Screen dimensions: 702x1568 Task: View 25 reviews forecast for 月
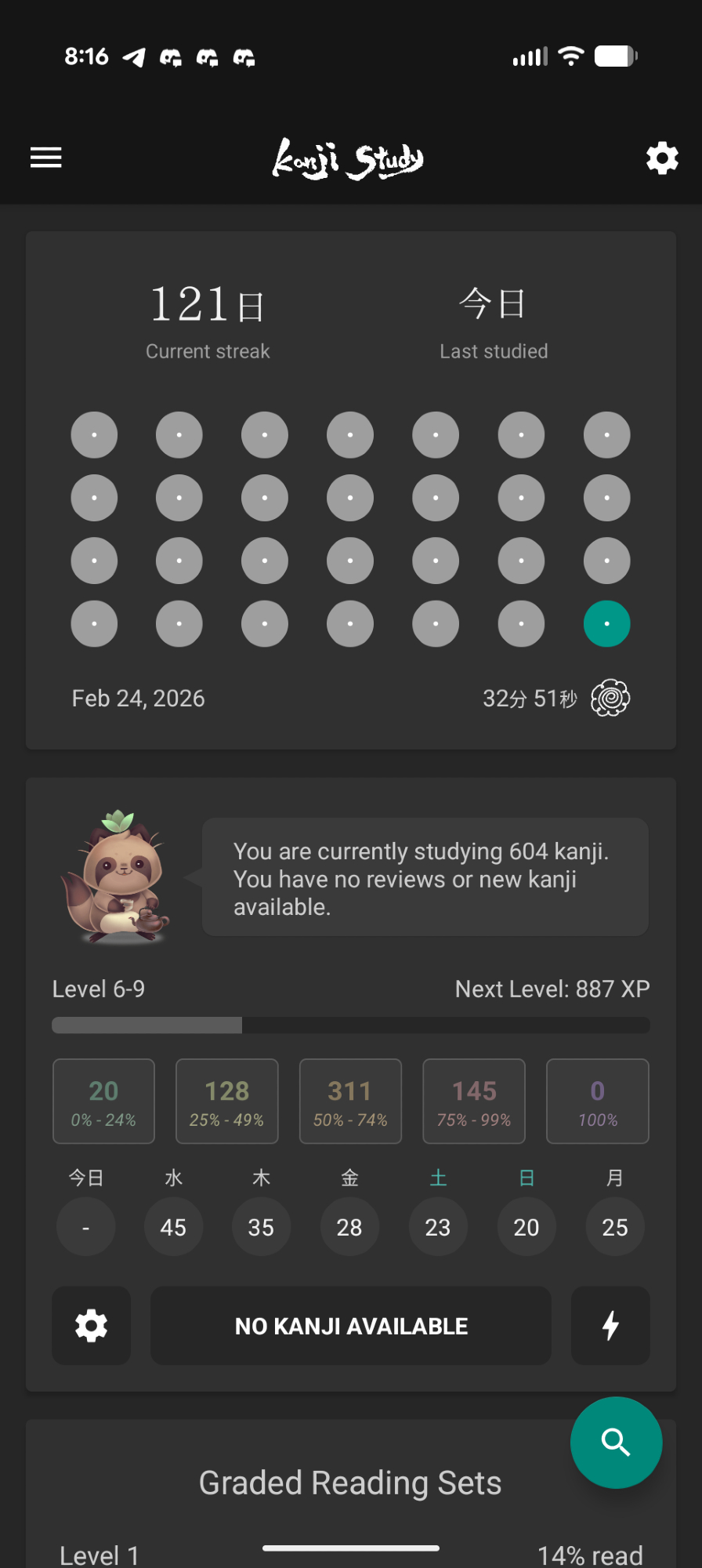point(615,1227)
